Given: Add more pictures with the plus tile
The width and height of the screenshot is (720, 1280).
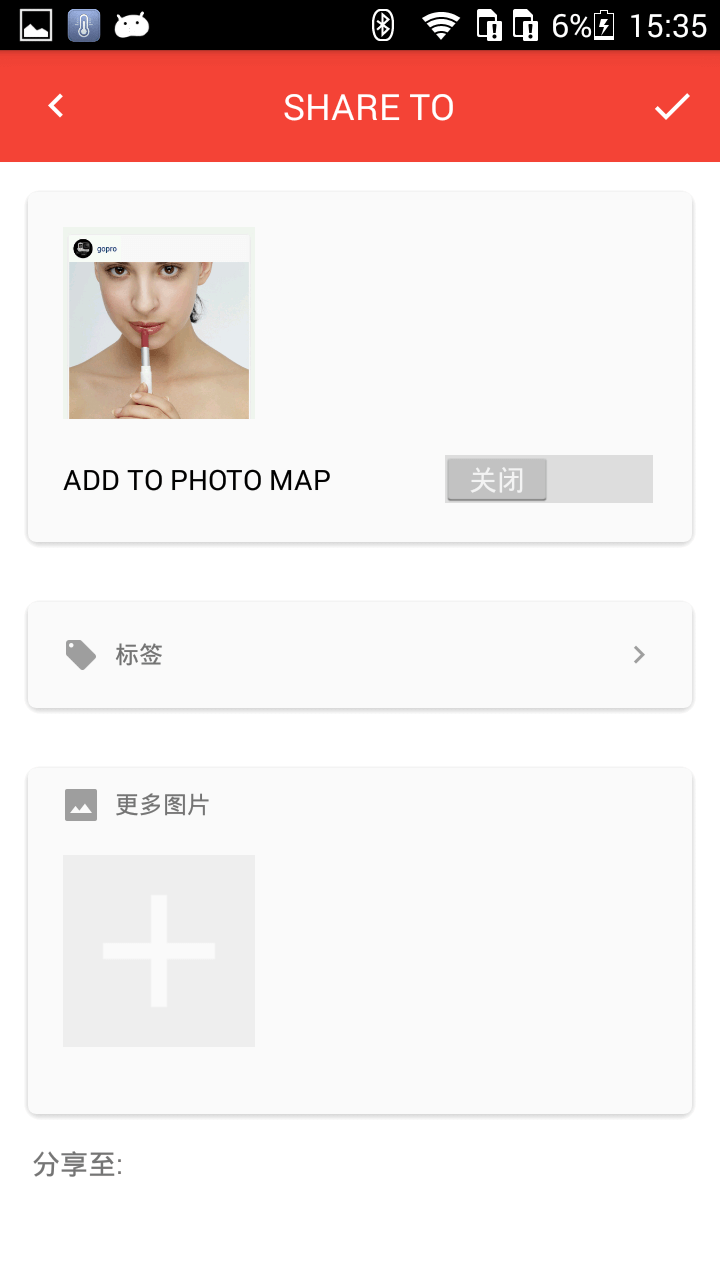Looking at the screenshot, I should coord(159,951).
